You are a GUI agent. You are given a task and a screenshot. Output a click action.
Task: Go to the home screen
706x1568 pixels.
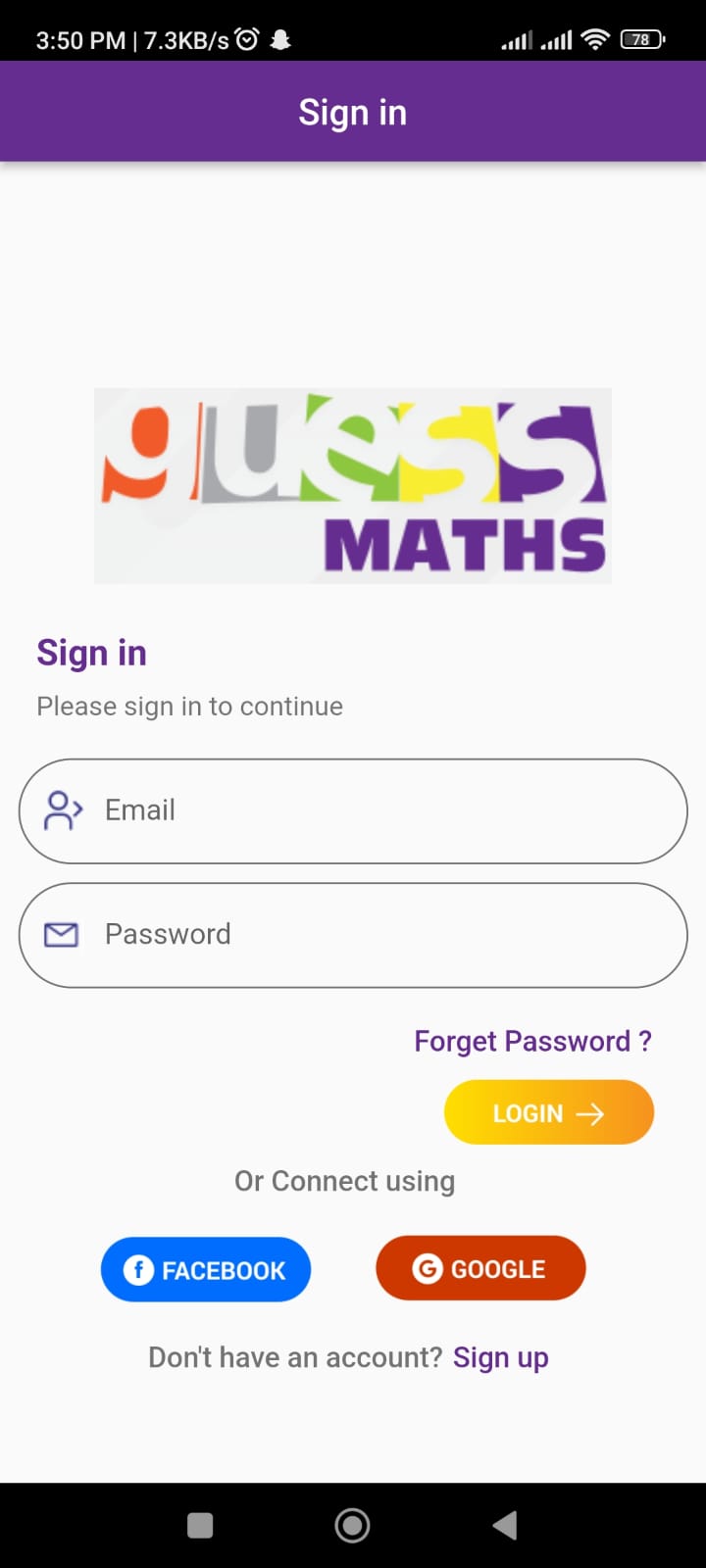353,1525
